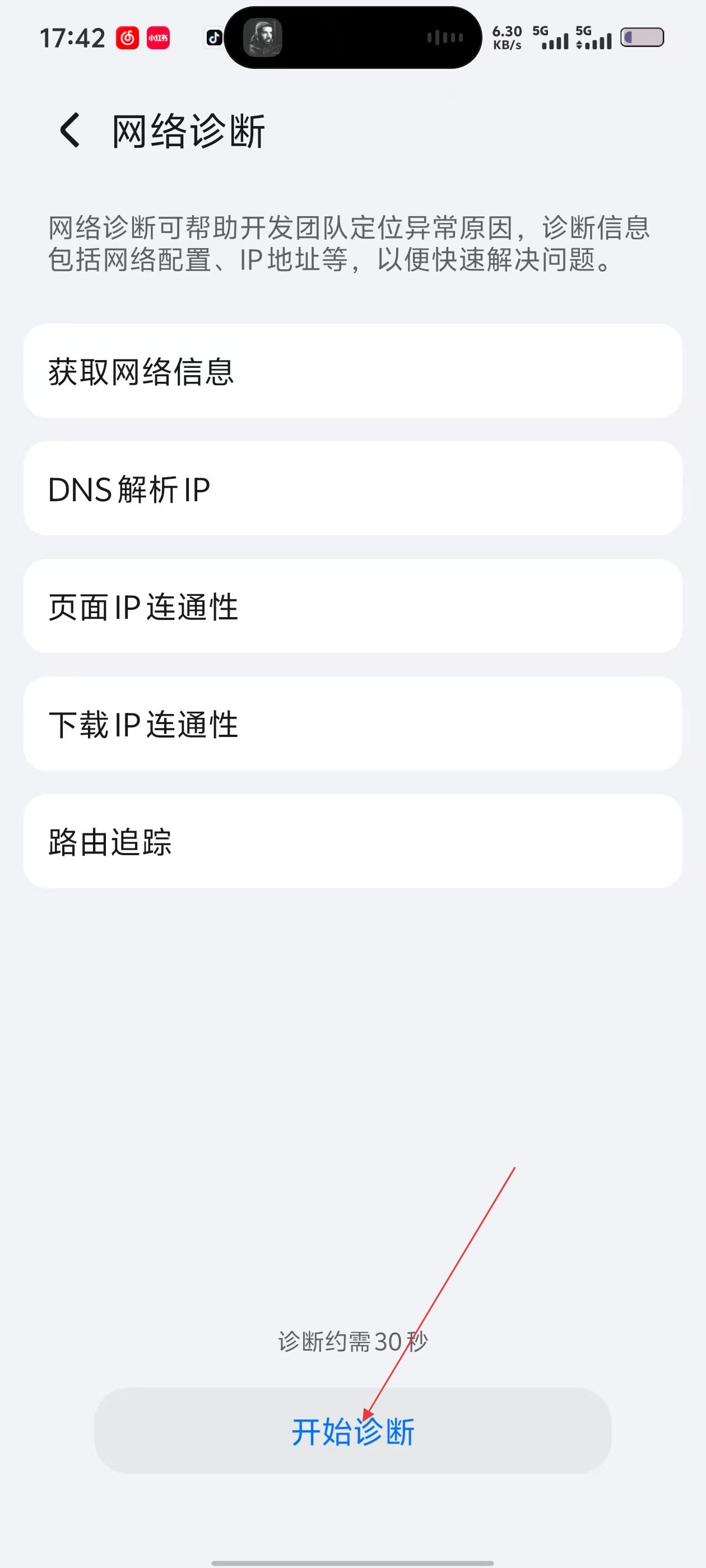Viewport: 706px width, 1568px height.
Task: Open the music playback capsule at top
Action: pos(352,38)
